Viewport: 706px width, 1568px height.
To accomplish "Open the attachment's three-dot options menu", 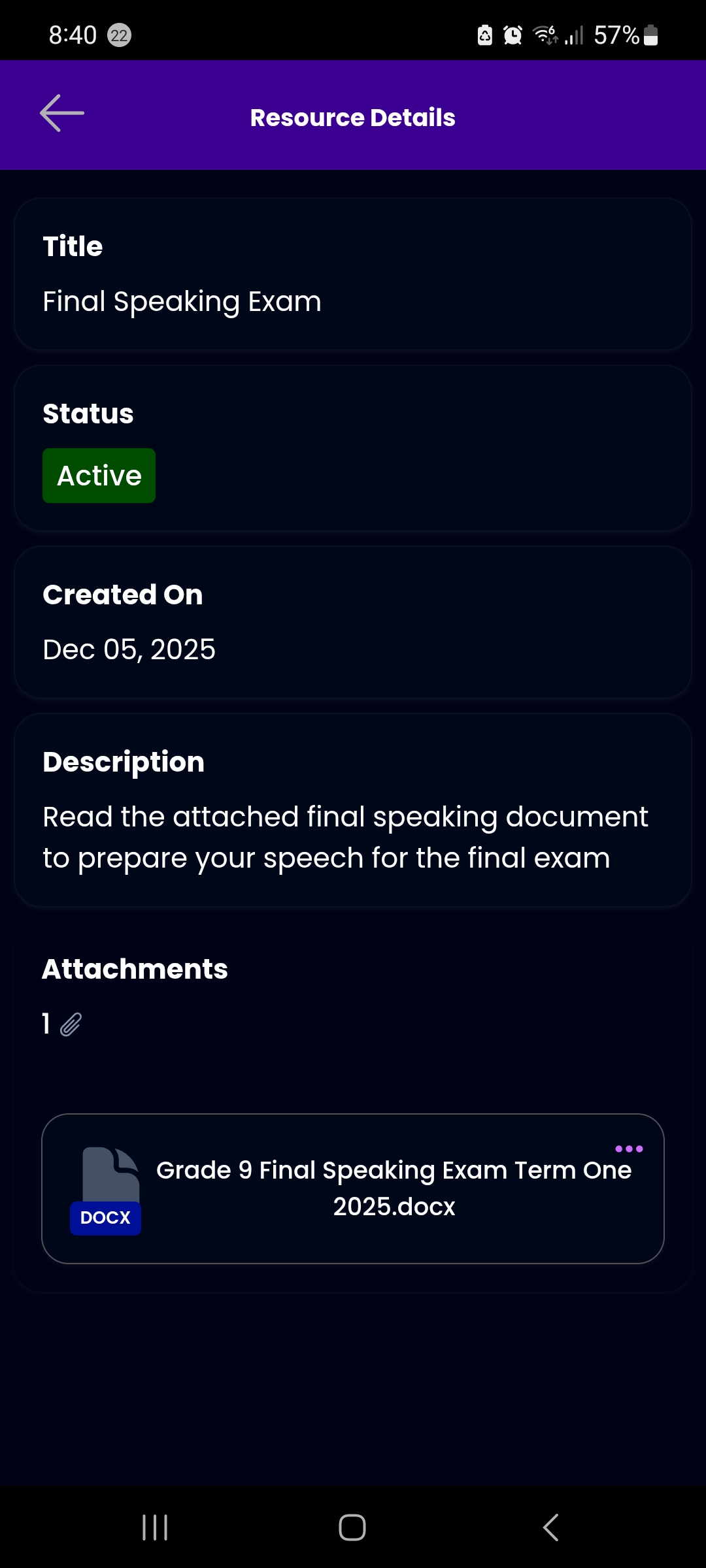I will click(629, 1149).
